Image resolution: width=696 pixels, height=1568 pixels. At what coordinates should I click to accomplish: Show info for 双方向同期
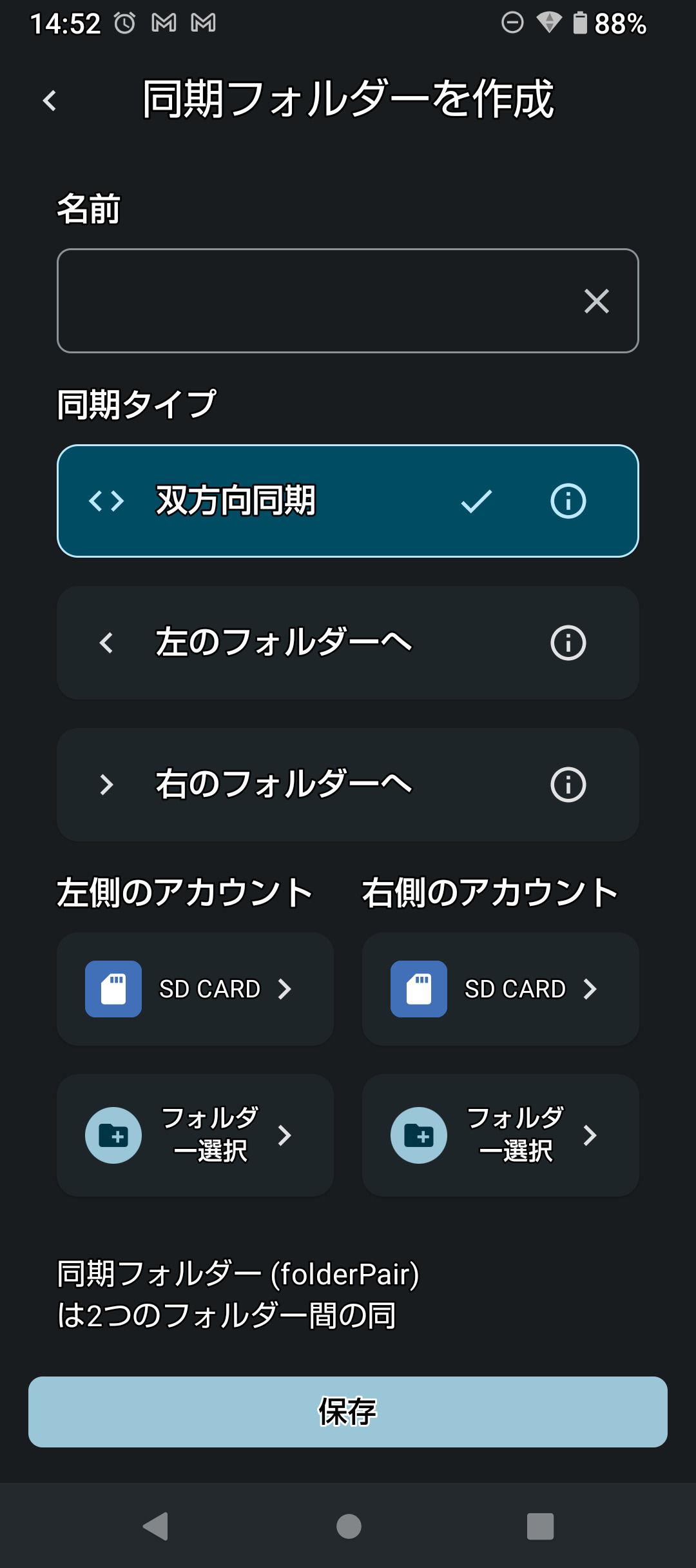pos(568,501)
